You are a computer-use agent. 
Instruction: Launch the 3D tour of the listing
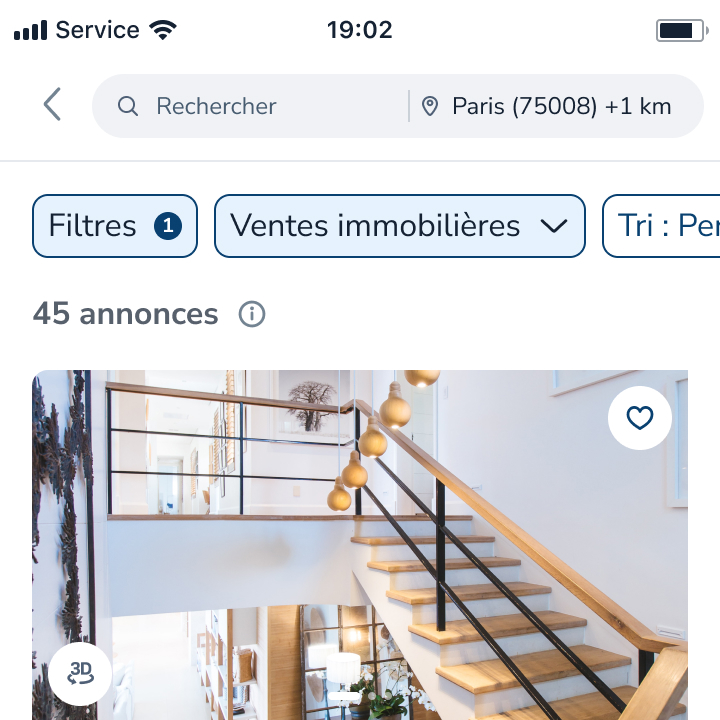[80, 673]
